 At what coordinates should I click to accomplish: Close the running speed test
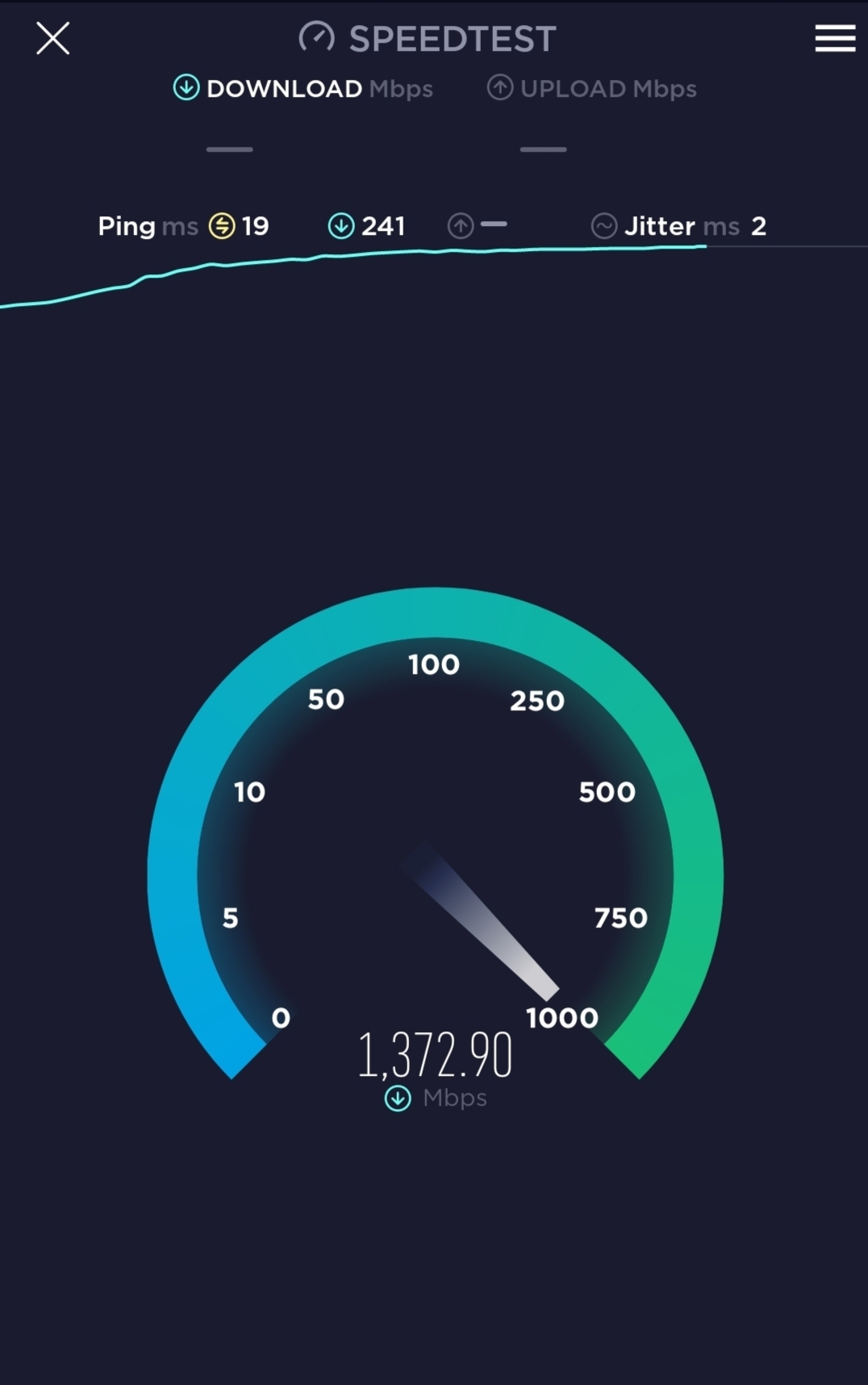point(53,38)
